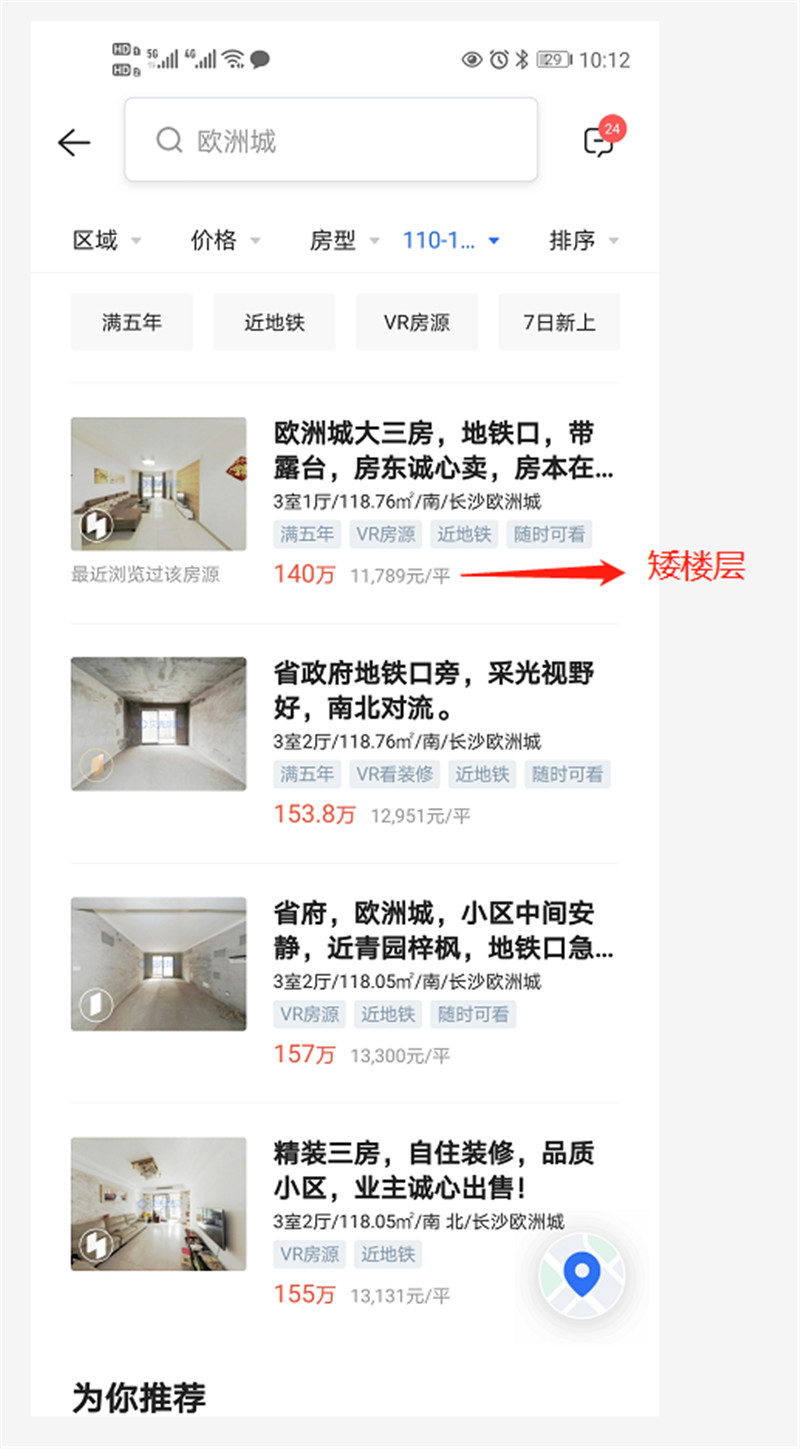Tap the 欧洲城 search box
Screen dimensions: 800x1449
pos(330,140)
